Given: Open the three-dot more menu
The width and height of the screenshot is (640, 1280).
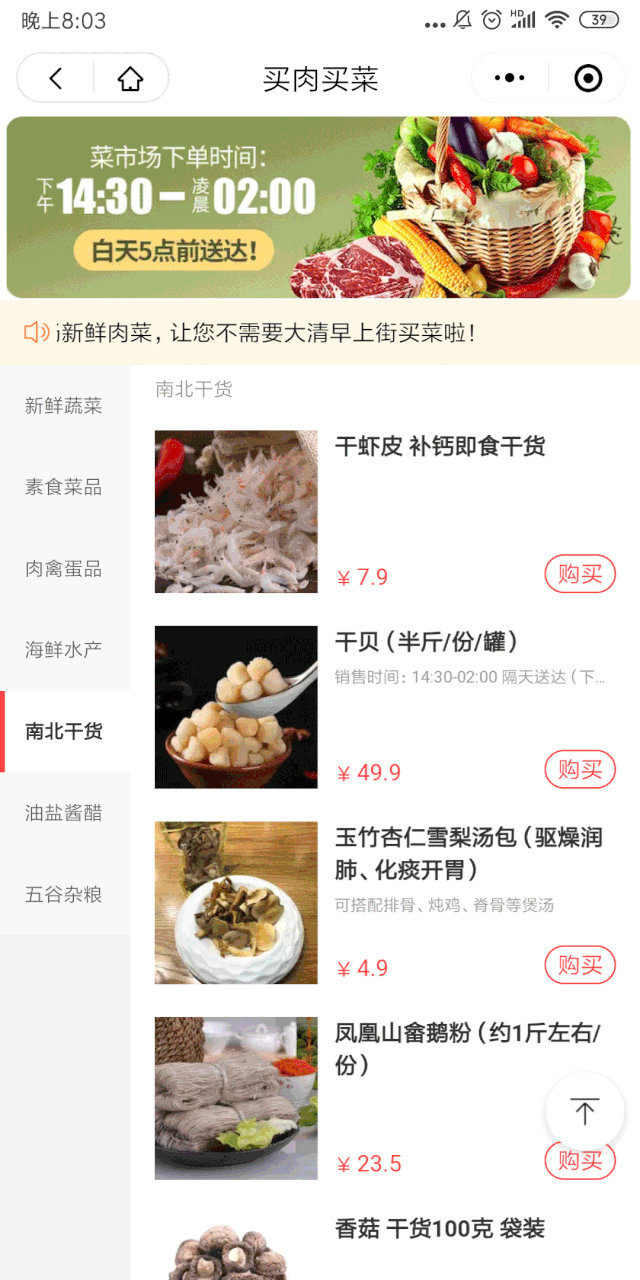Looking at the screenshot, I should click(510, 78).
